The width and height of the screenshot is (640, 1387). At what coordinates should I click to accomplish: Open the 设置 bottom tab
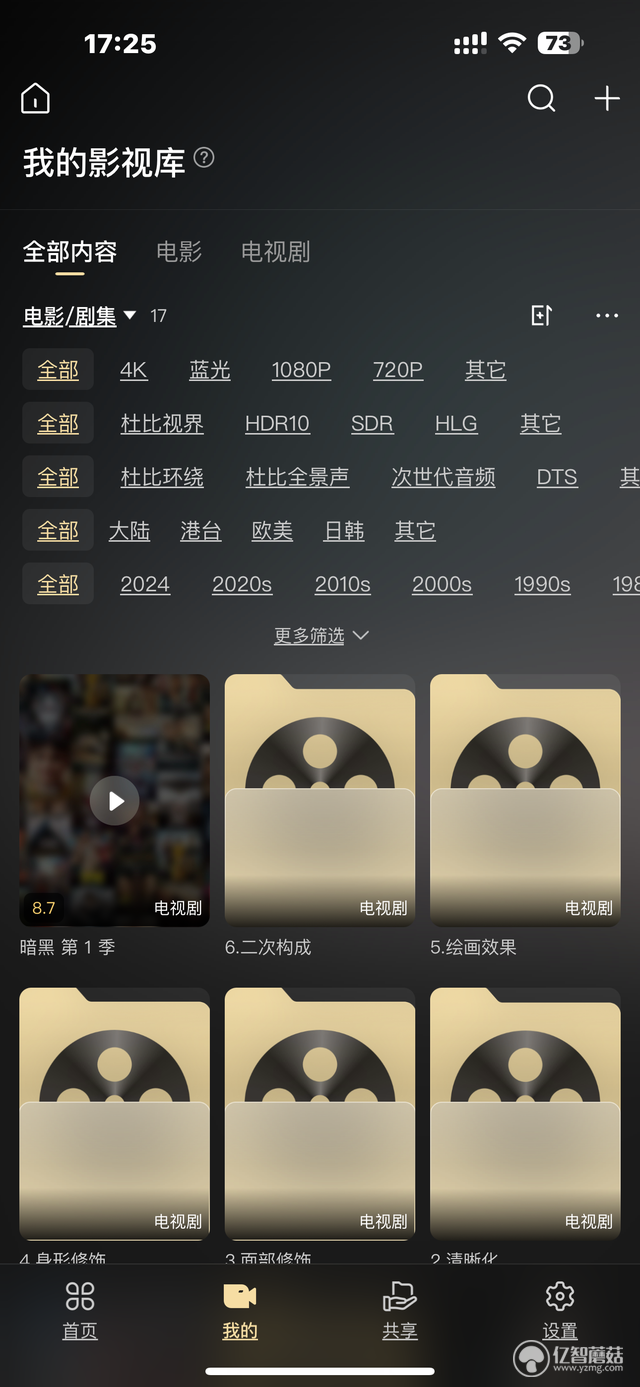[x=560, y=1310]
